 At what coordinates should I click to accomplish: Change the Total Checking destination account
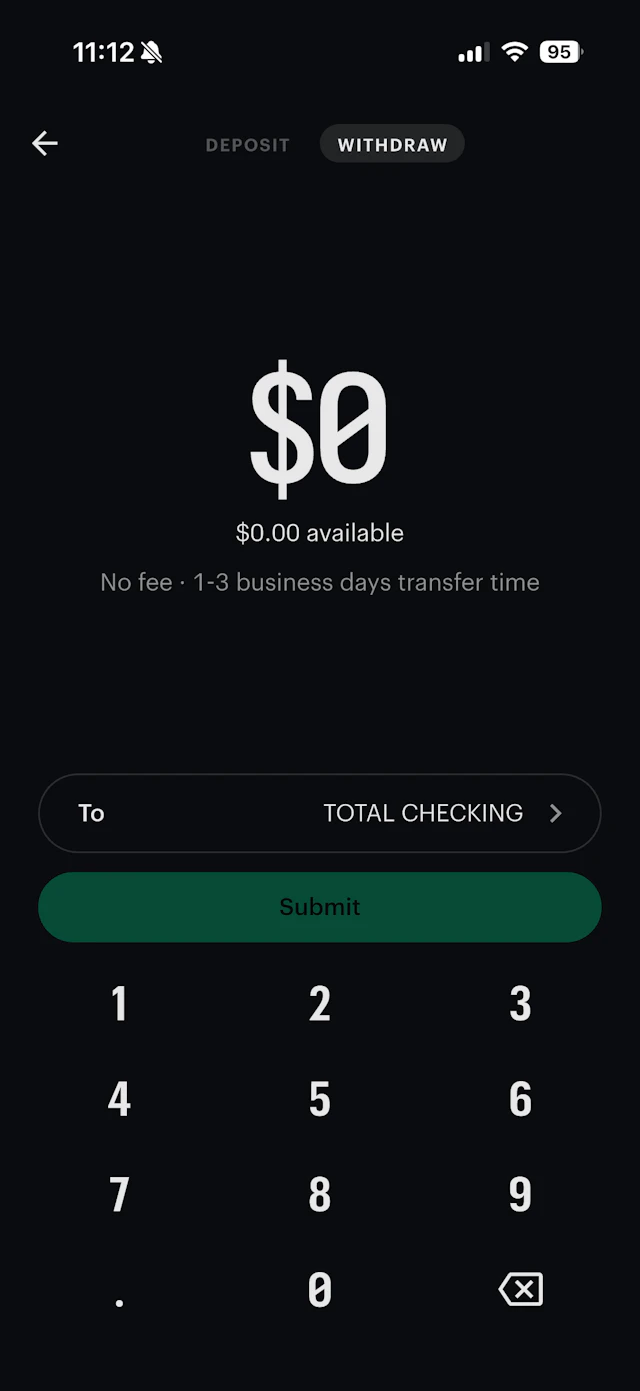tap(320, 813)
